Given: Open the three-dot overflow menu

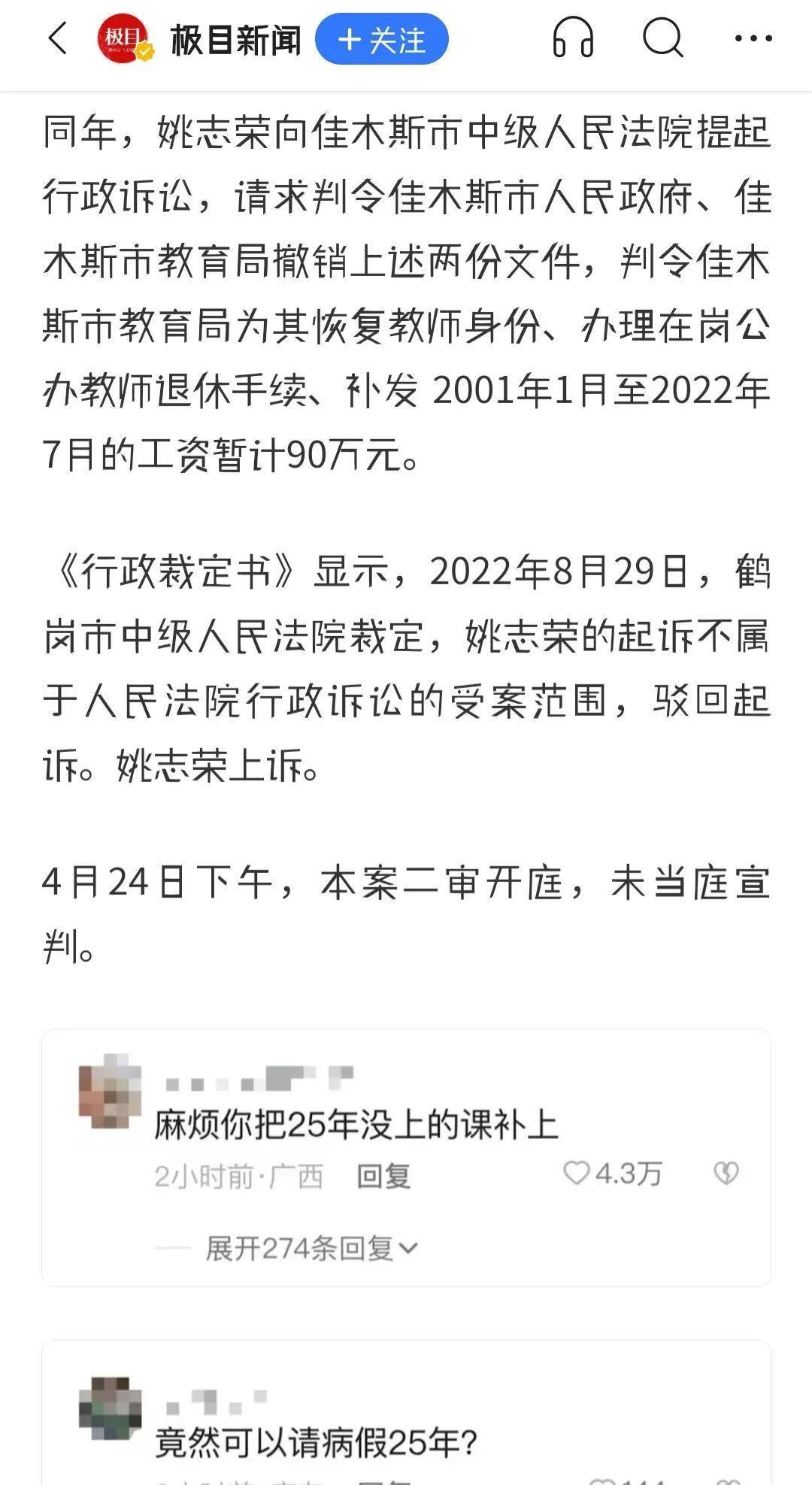Looking at the screenshot, I should [x=753, y=38].
